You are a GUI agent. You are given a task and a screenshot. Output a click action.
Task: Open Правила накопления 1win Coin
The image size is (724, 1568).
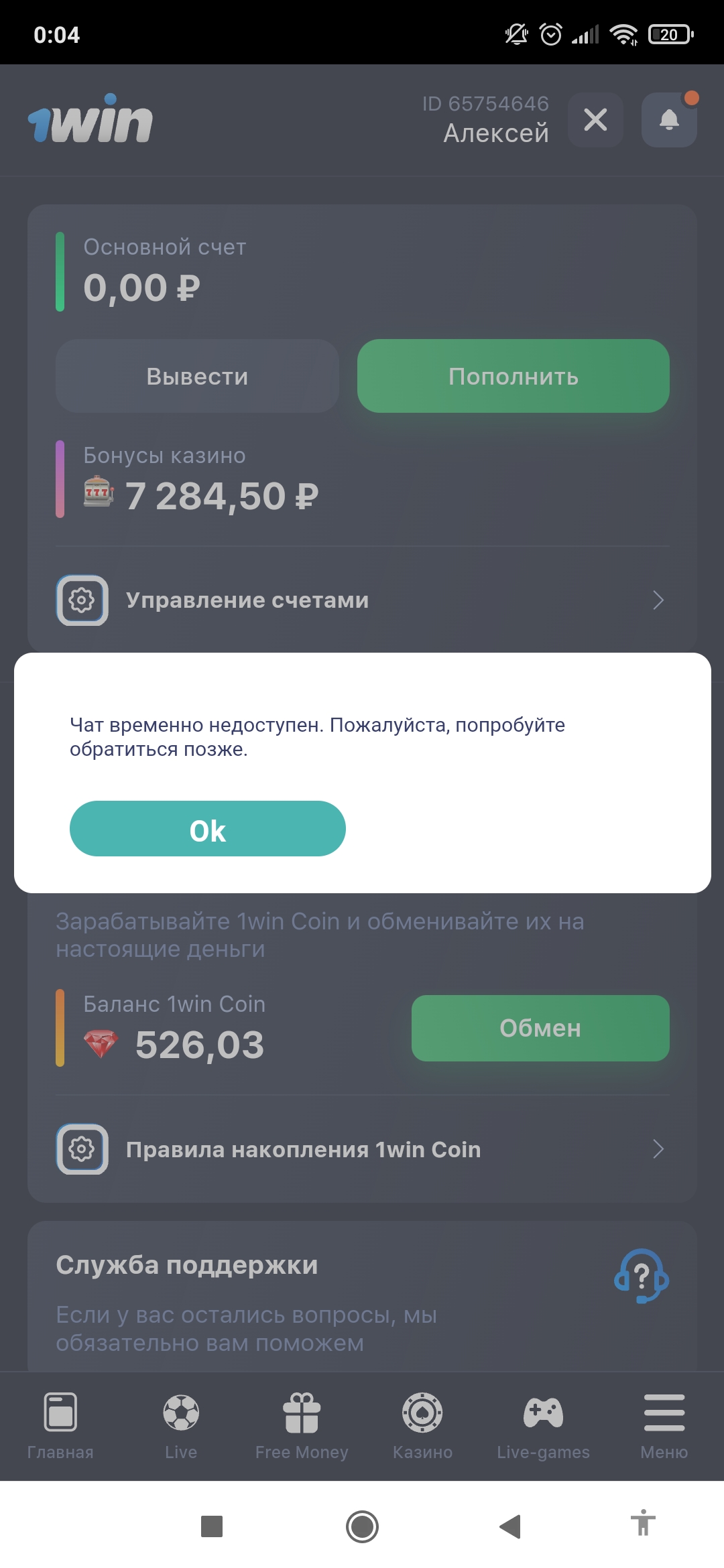pyautogui.click(x=362, y=1149)
